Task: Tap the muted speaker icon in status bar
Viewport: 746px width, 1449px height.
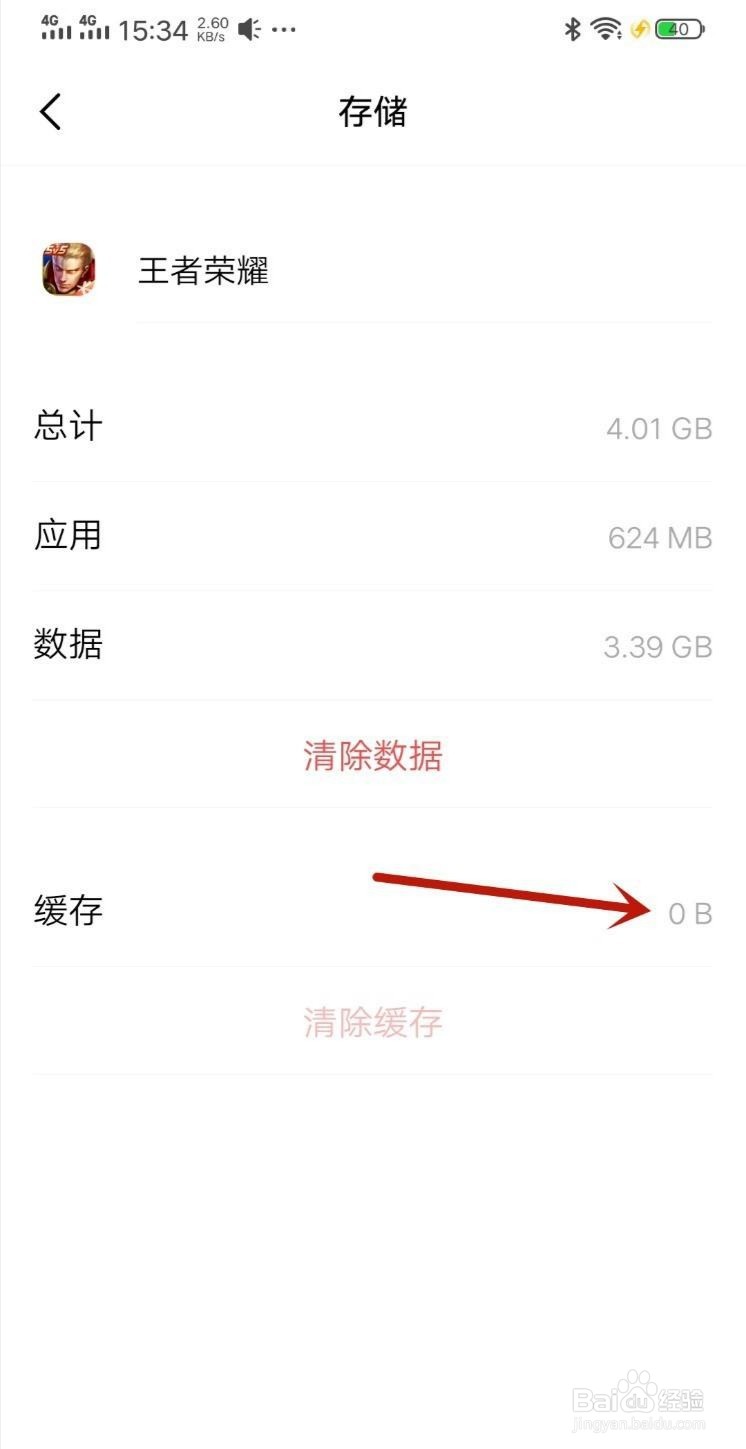Action: 247,27
